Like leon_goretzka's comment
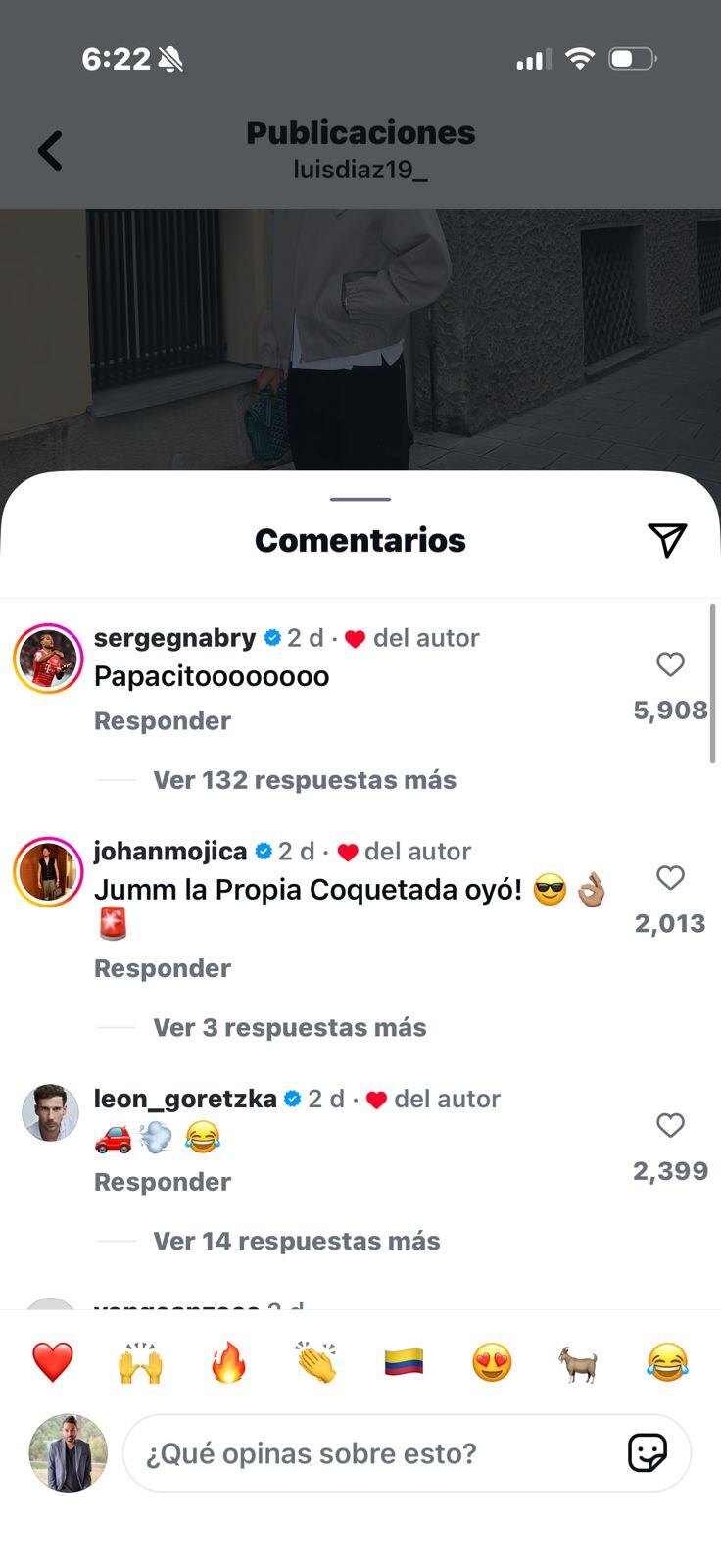This screenshot has height=1568, width=721. pos(670,1125)
